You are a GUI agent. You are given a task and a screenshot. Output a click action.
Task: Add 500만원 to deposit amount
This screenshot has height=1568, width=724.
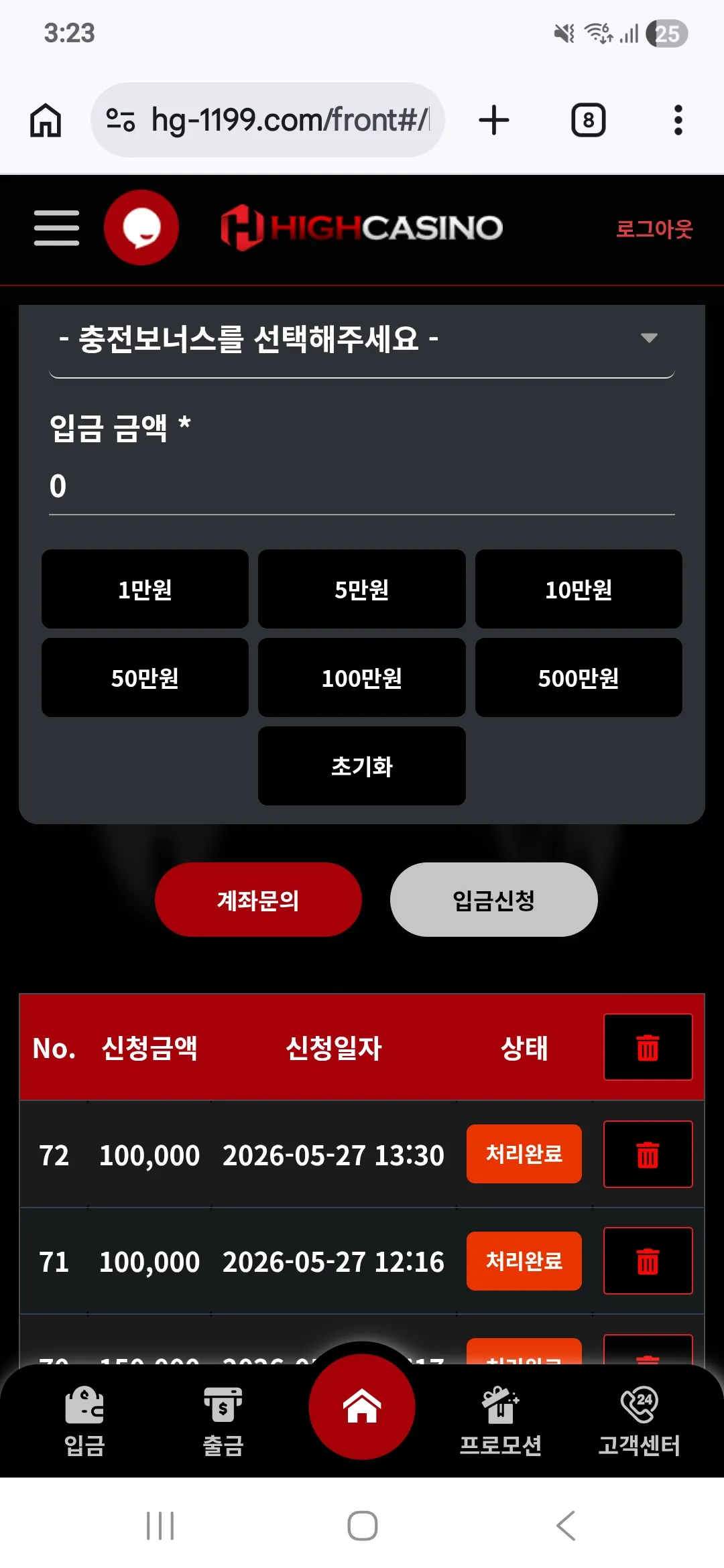click(579, 677)
